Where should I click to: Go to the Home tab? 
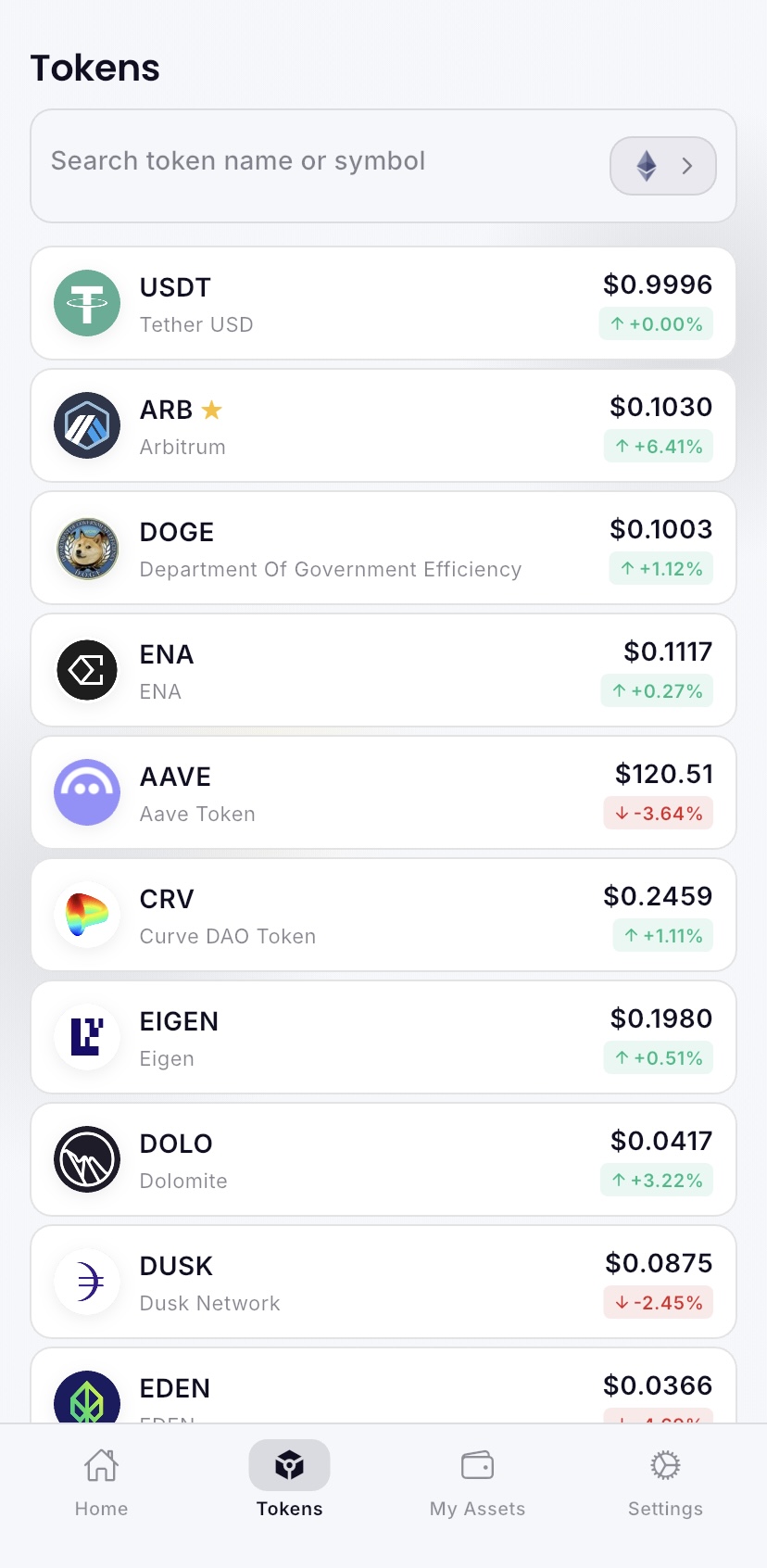click(101, 1481)
